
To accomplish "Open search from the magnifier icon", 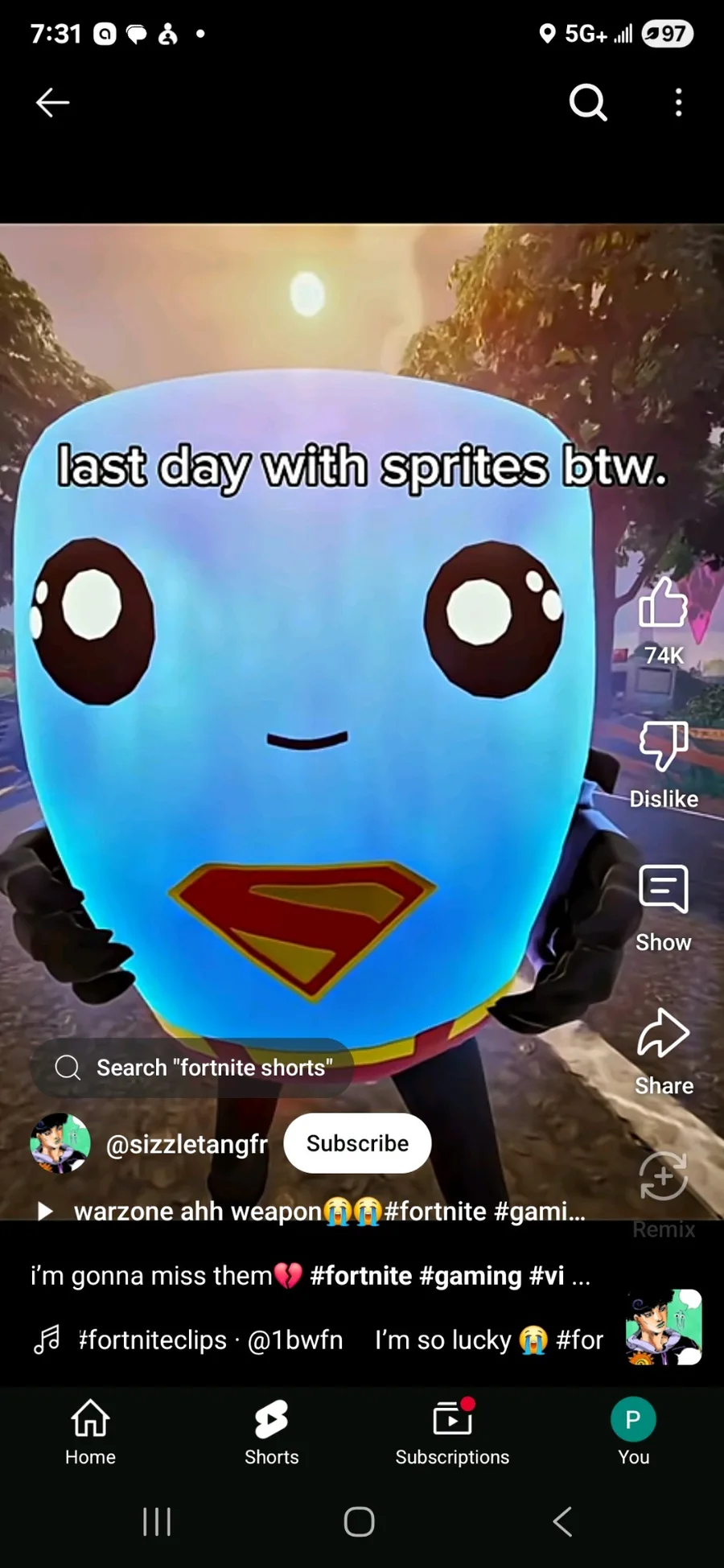I will 588,103.
